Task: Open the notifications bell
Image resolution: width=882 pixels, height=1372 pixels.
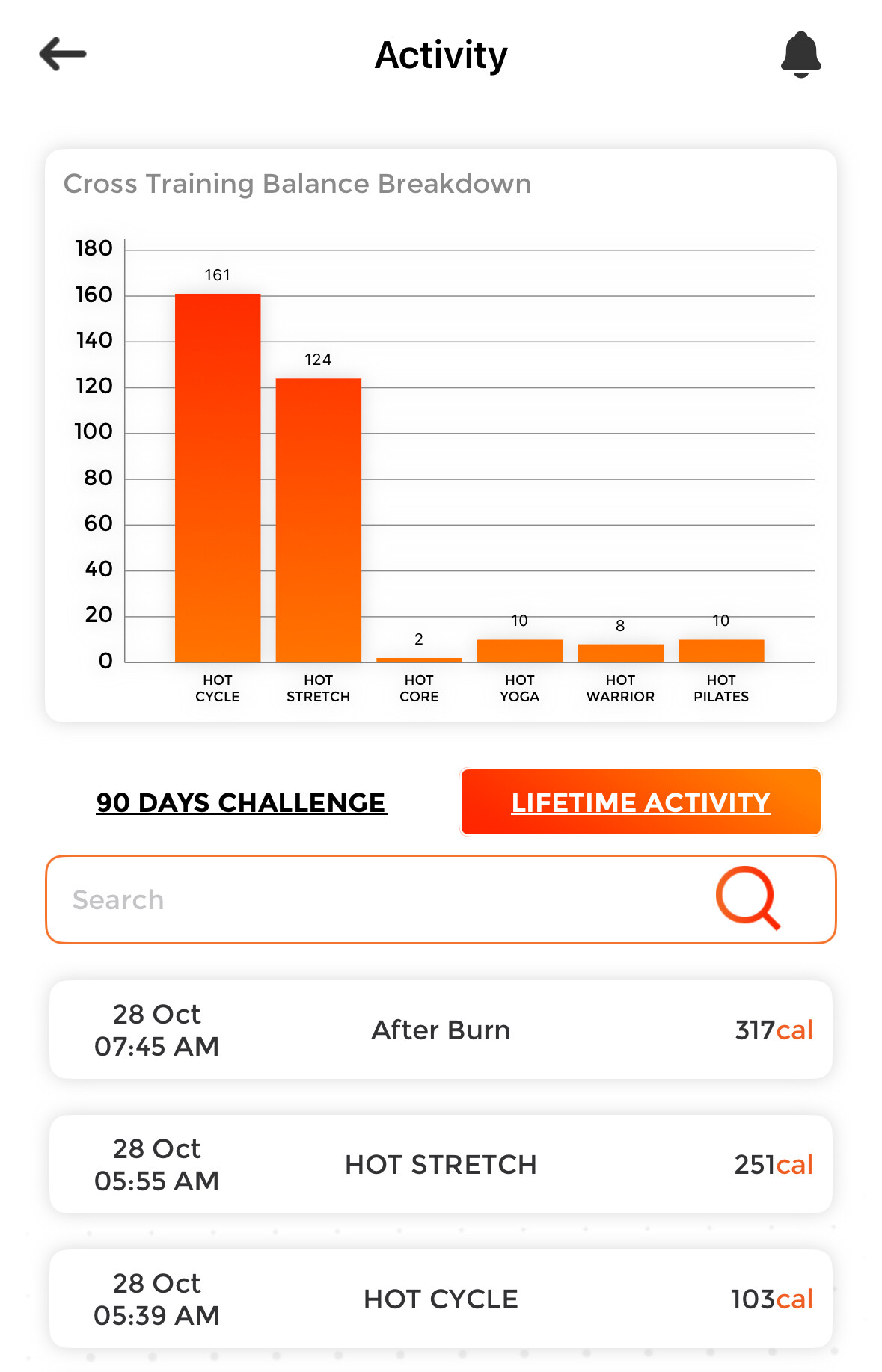Action: point(800,55)
